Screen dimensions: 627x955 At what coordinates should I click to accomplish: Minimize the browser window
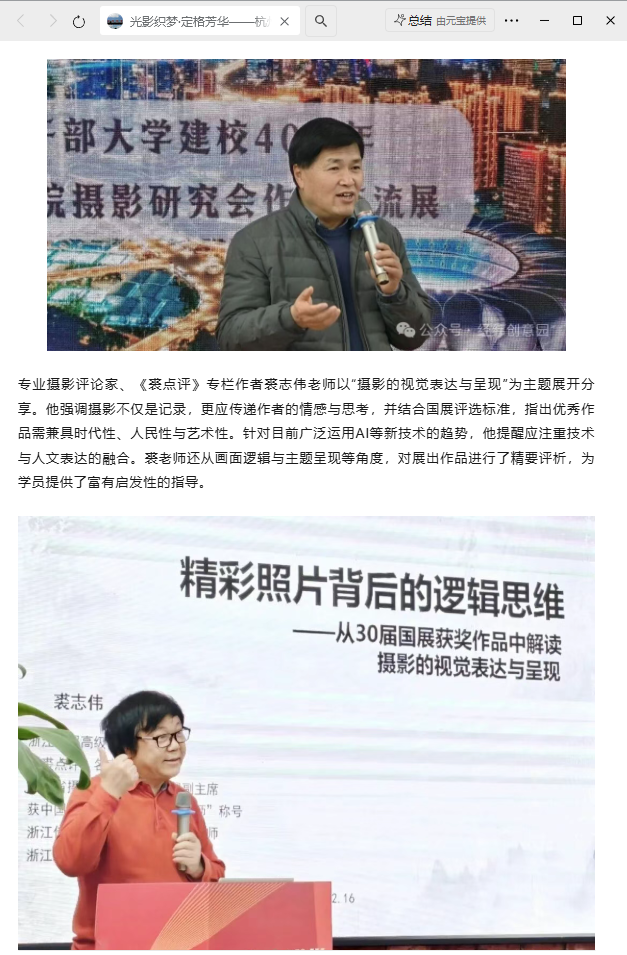click(x=545, y=20)
